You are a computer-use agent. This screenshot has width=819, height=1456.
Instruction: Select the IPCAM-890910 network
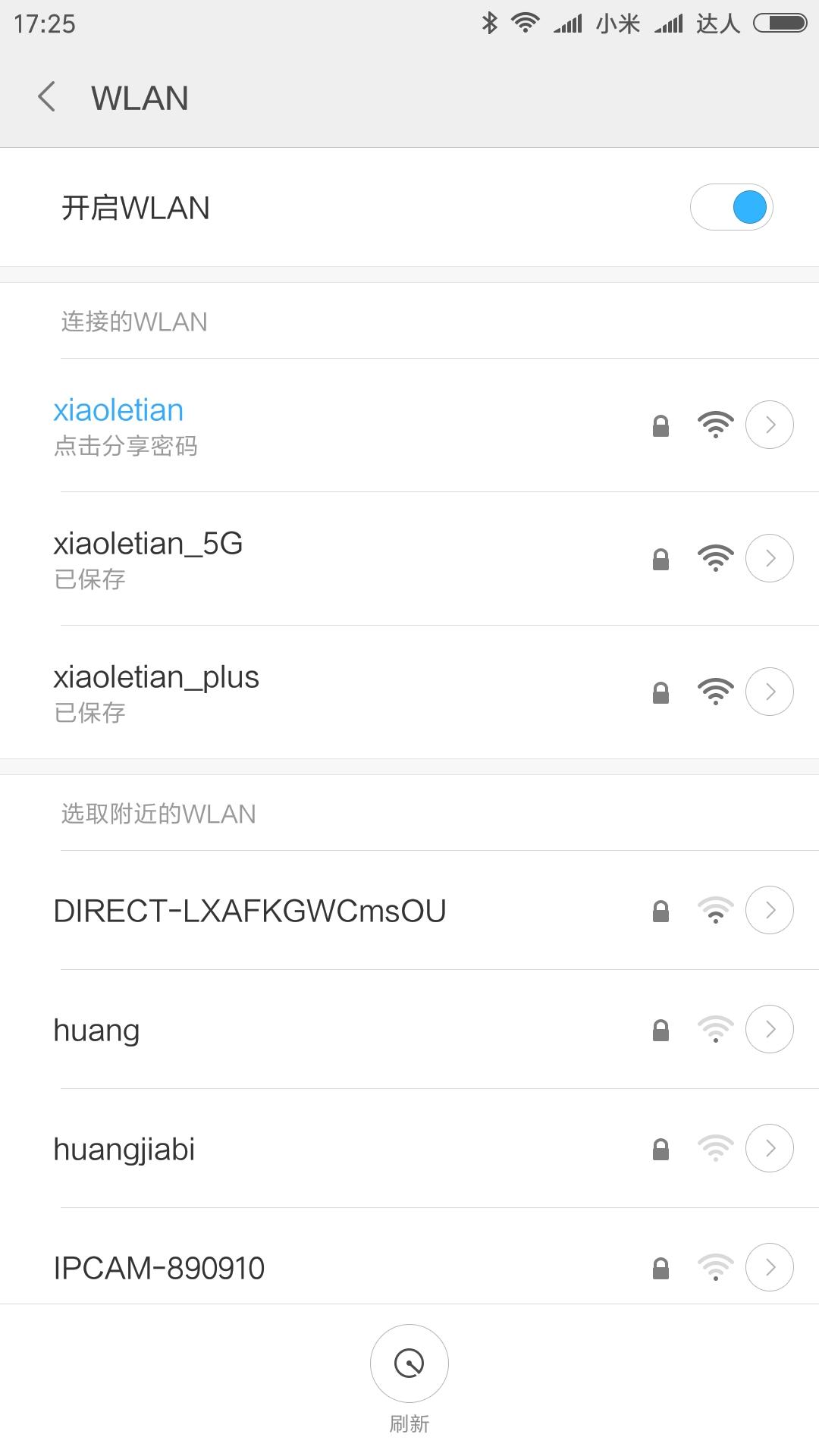click(x=303, y=1267)
